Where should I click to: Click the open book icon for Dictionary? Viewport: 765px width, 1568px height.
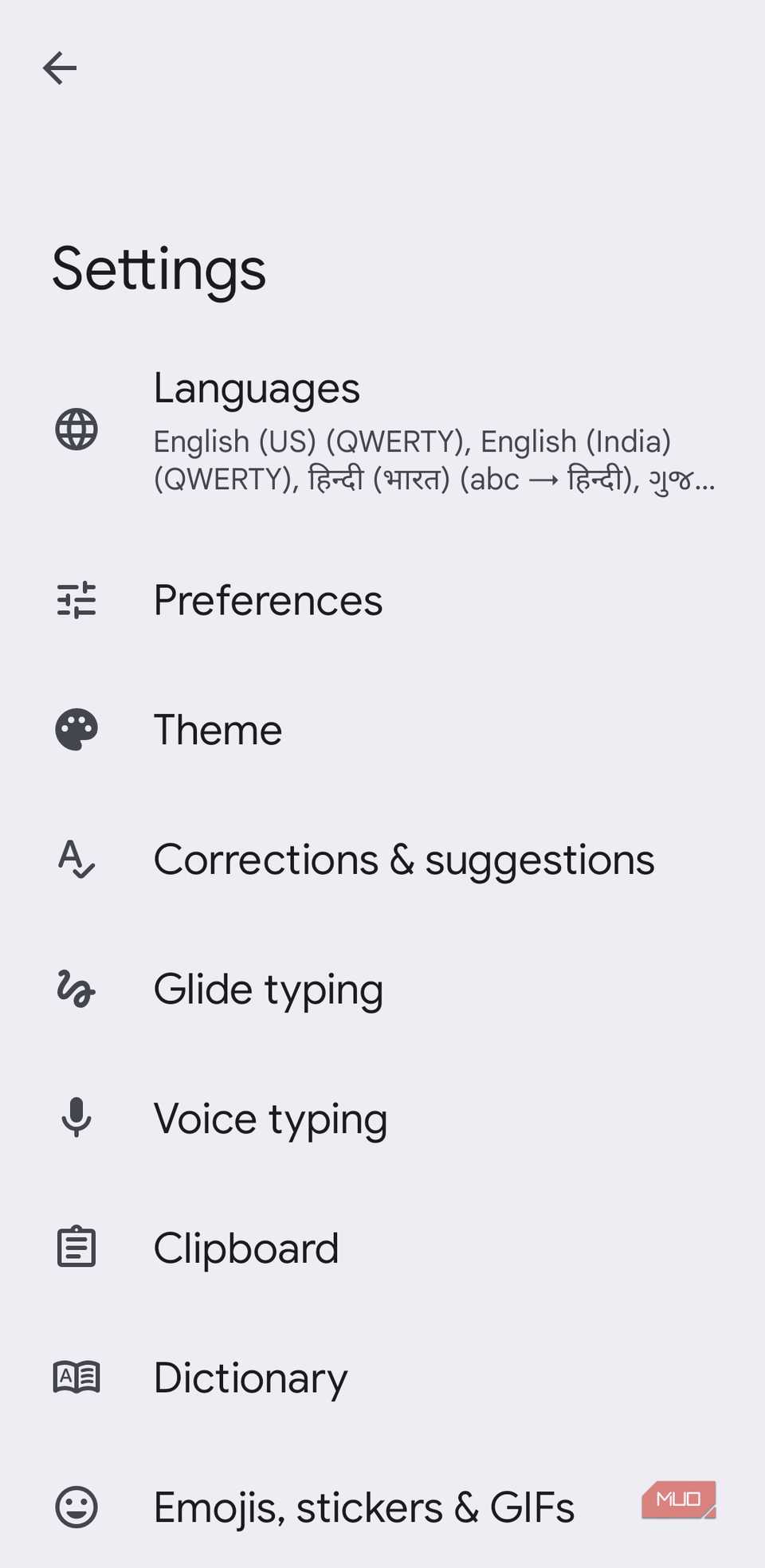tap(76, 1377)
